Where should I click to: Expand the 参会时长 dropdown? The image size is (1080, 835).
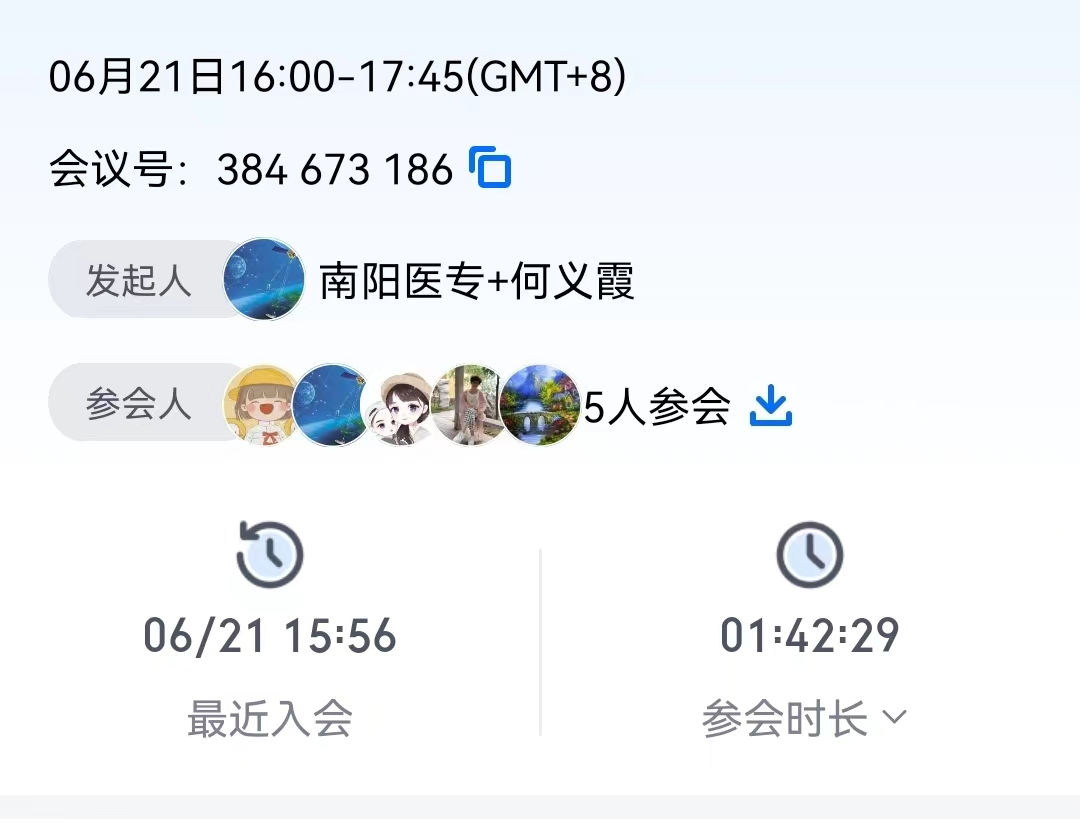click(x=894, y=717)
